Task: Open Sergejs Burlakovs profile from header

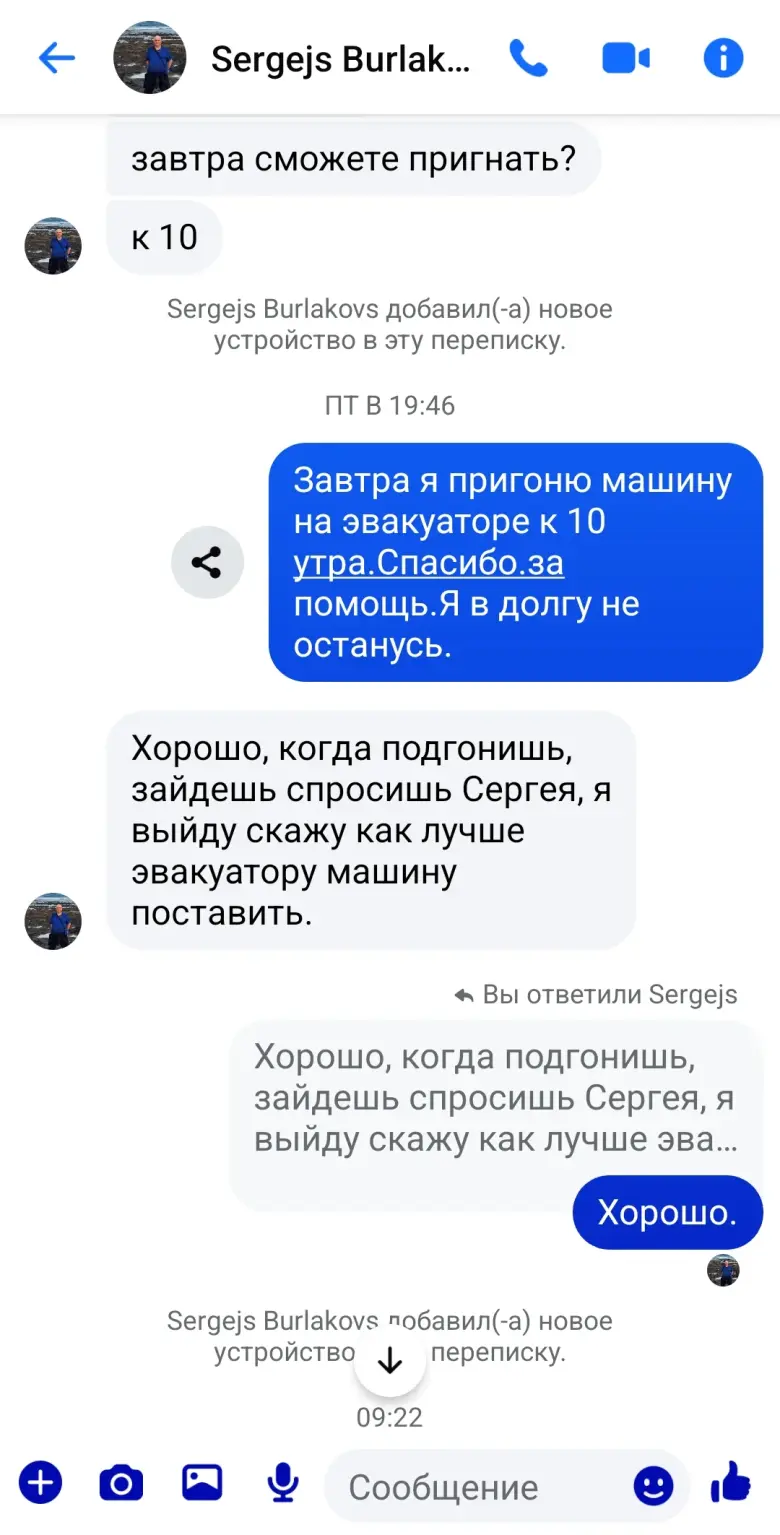Action: click(340, 59)
